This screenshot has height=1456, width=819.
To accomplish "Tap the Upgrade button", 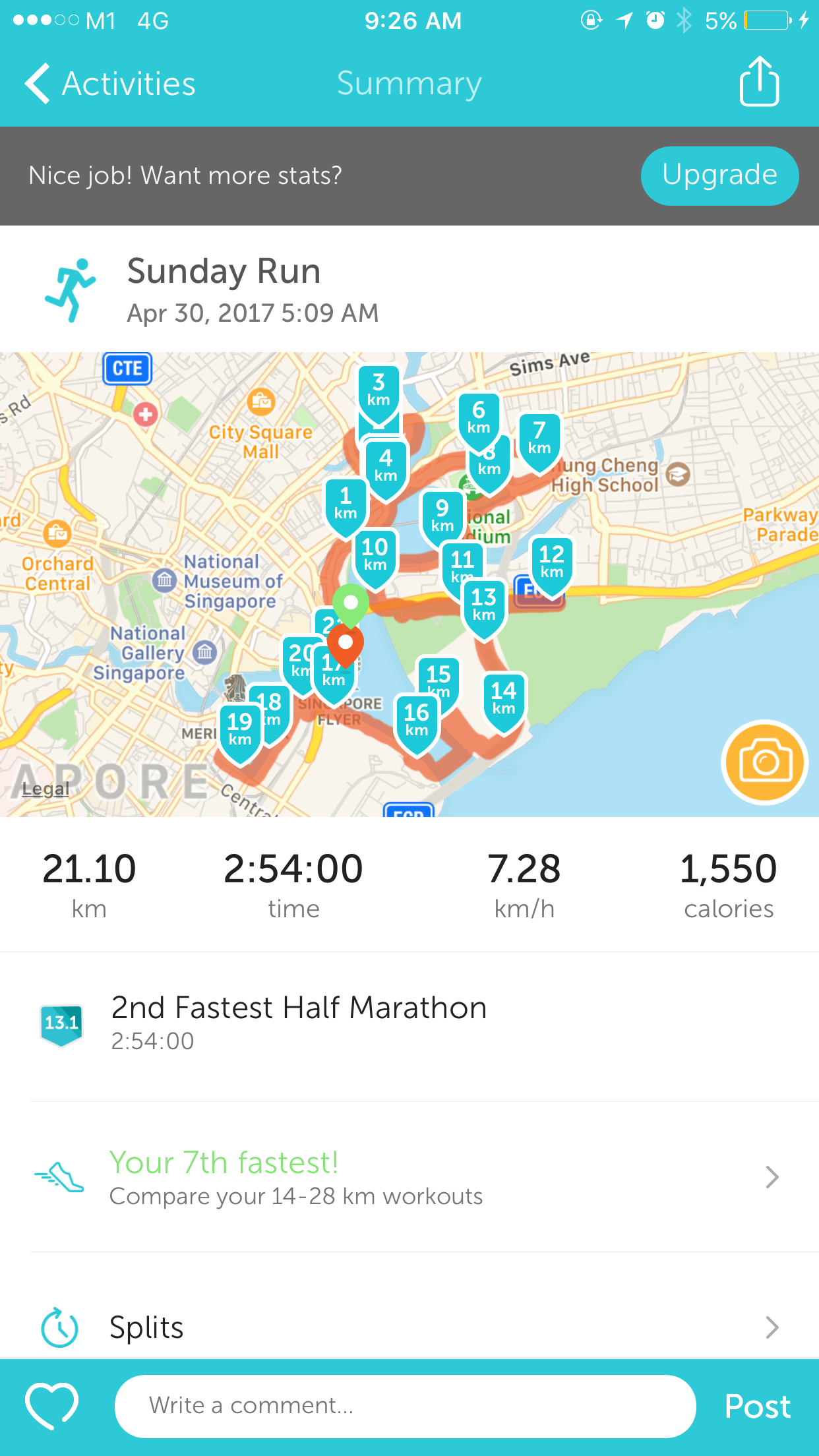I will pyautogui.click(x=719, y=175).
